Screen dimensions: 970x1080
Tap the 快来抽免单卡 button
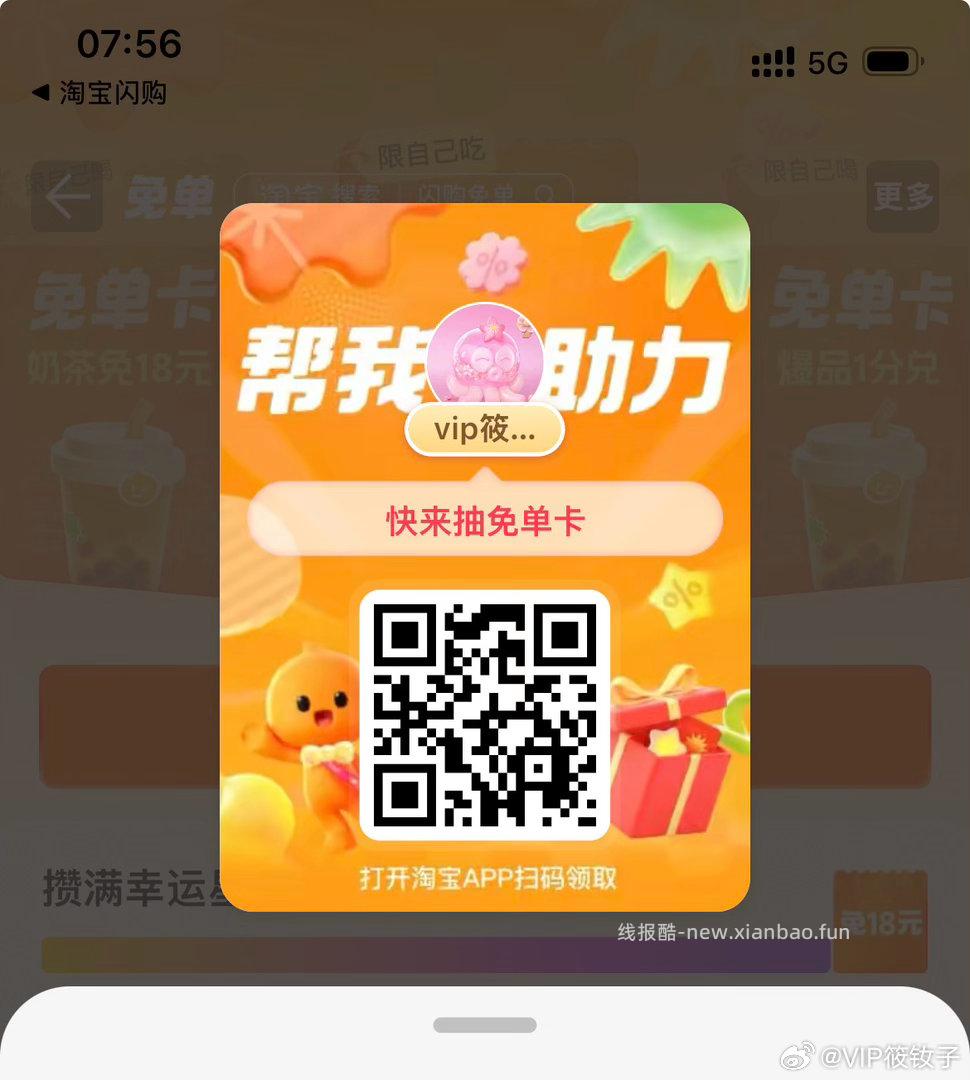click(x=484, y=519)
